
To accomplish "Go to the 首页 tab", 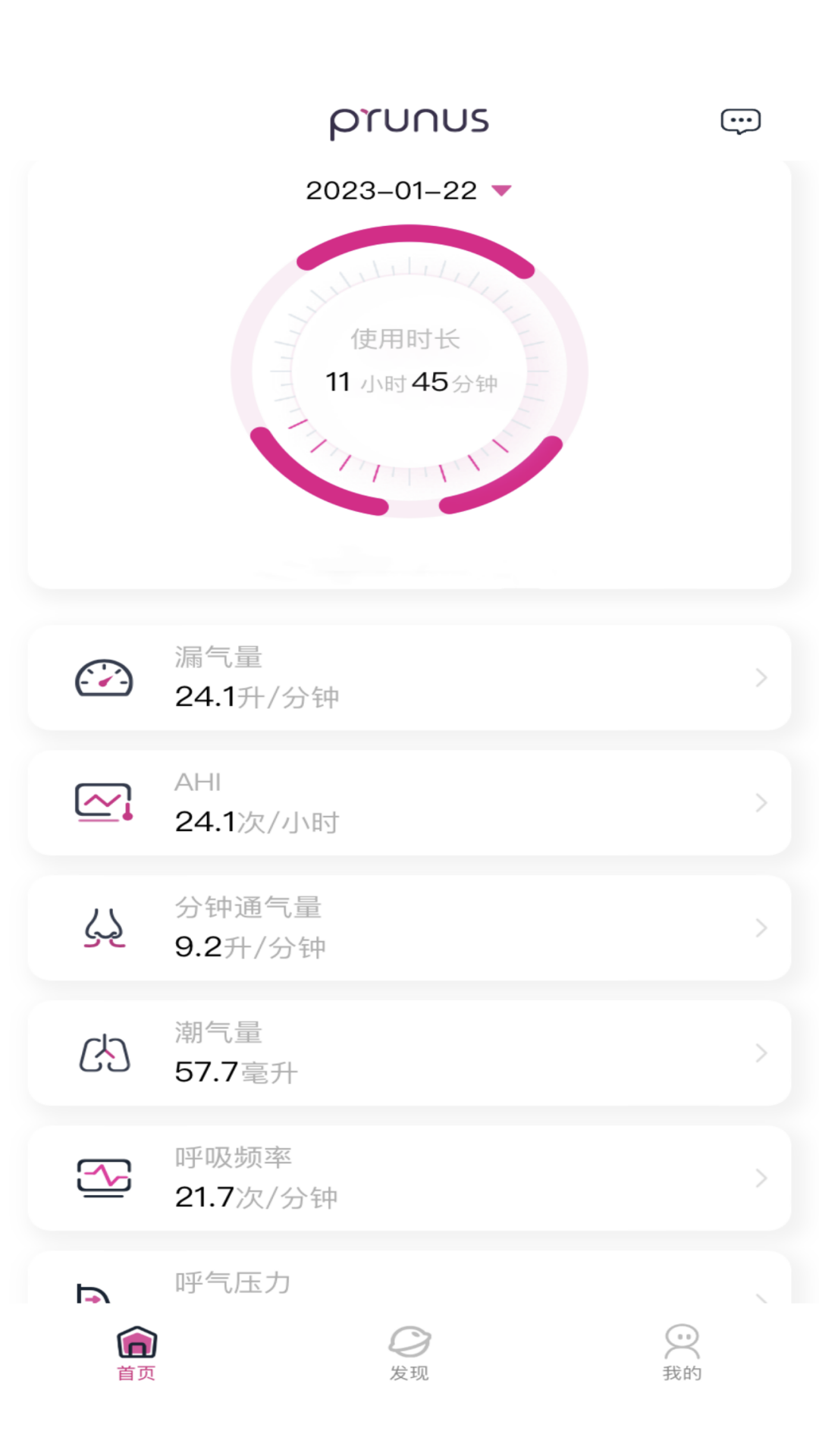I will pyautogui.click(x=136, y=1353).
